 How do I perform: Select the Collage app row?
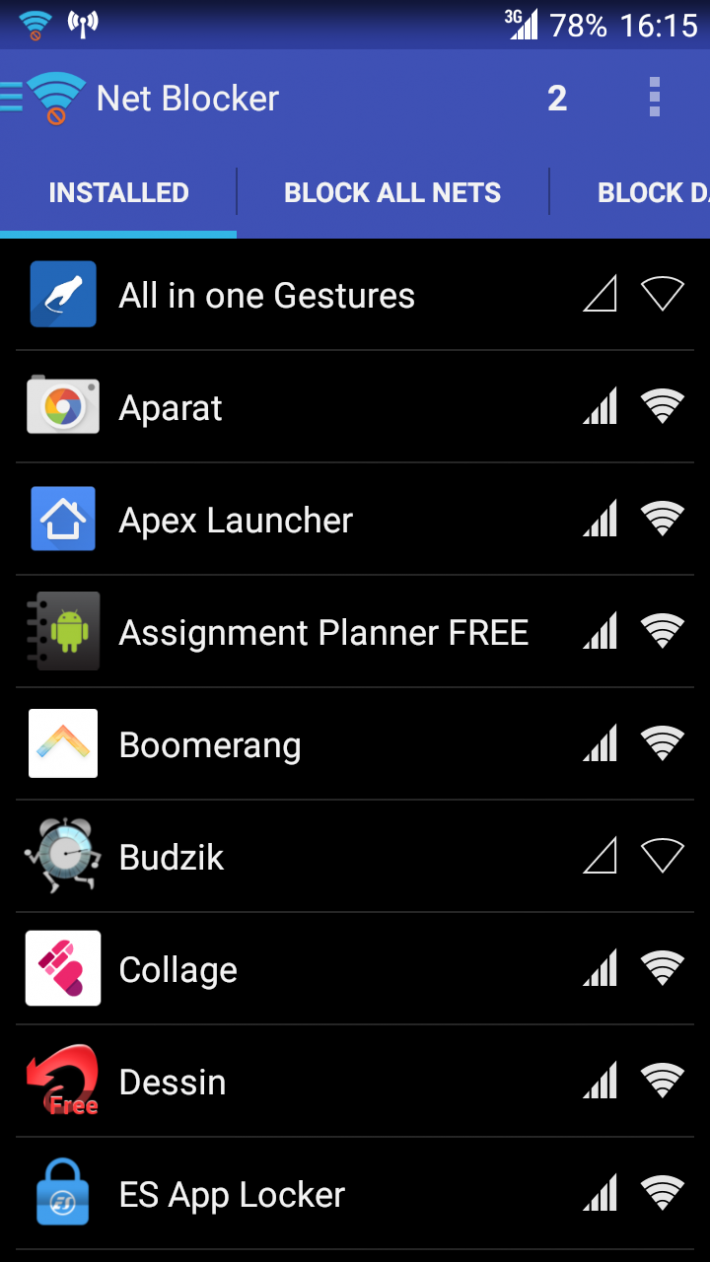point(300,969)
